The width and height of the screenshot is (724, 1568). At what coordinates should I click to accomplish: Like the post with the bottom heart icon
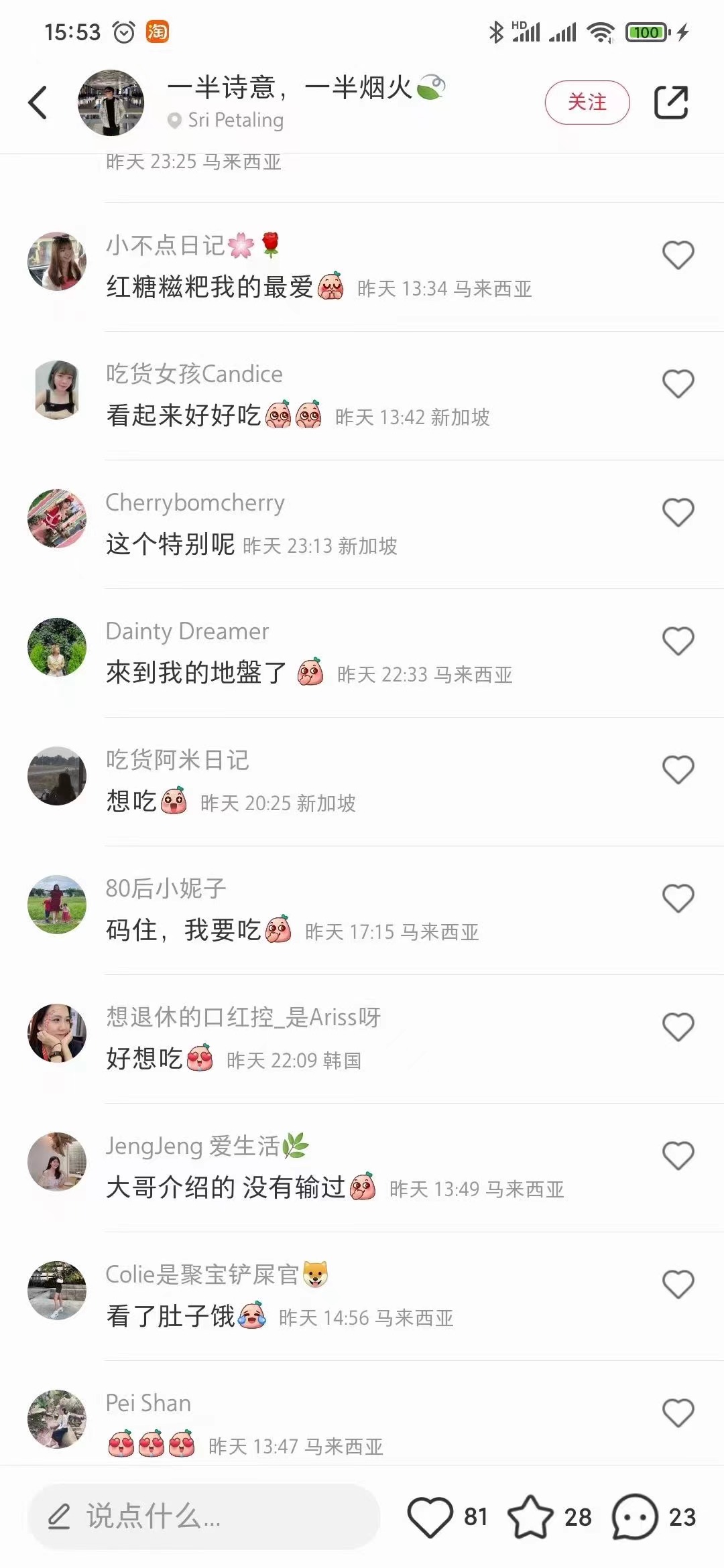point(430,1516)
